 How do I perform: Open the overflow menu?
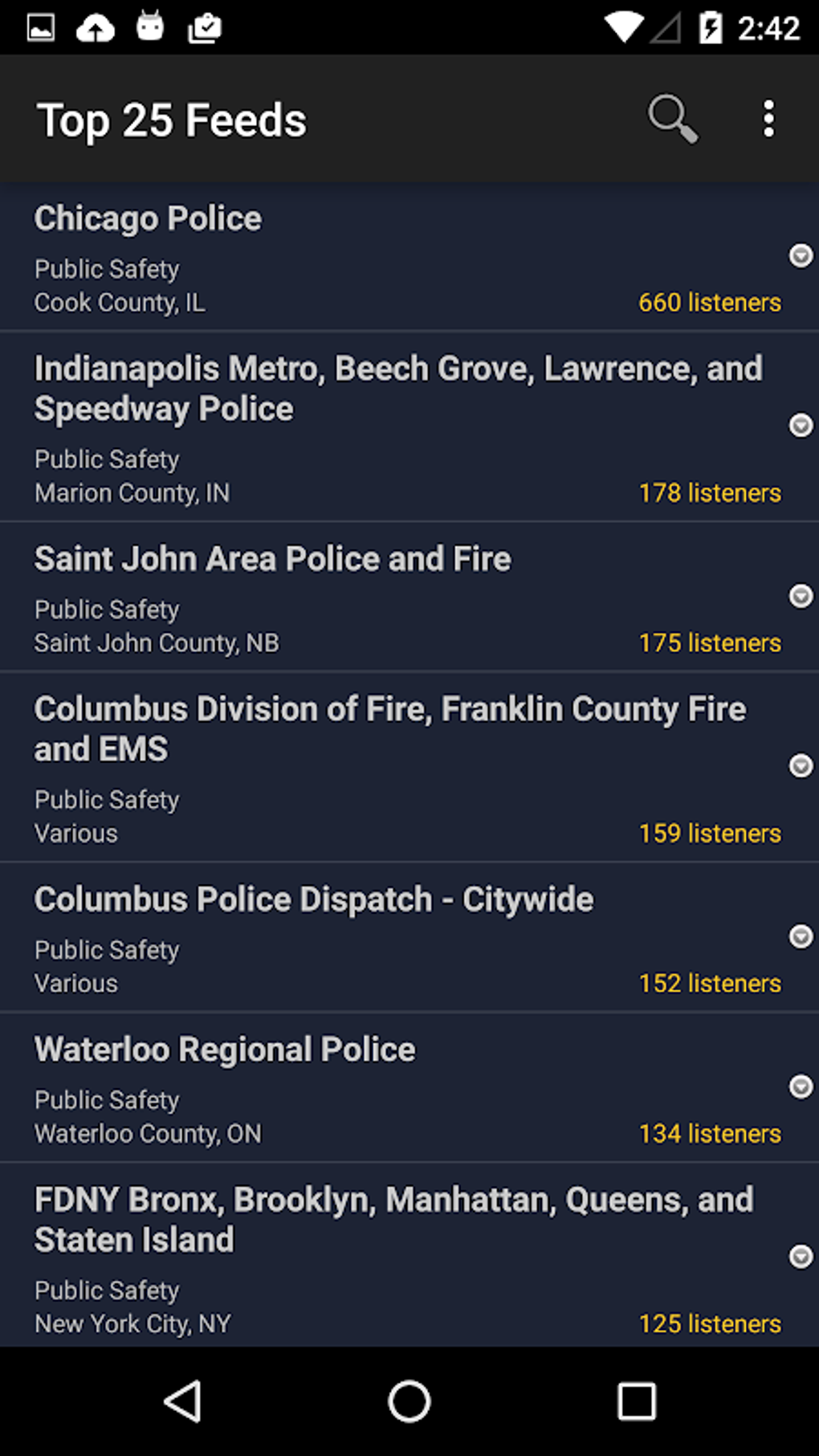[768, 119]
